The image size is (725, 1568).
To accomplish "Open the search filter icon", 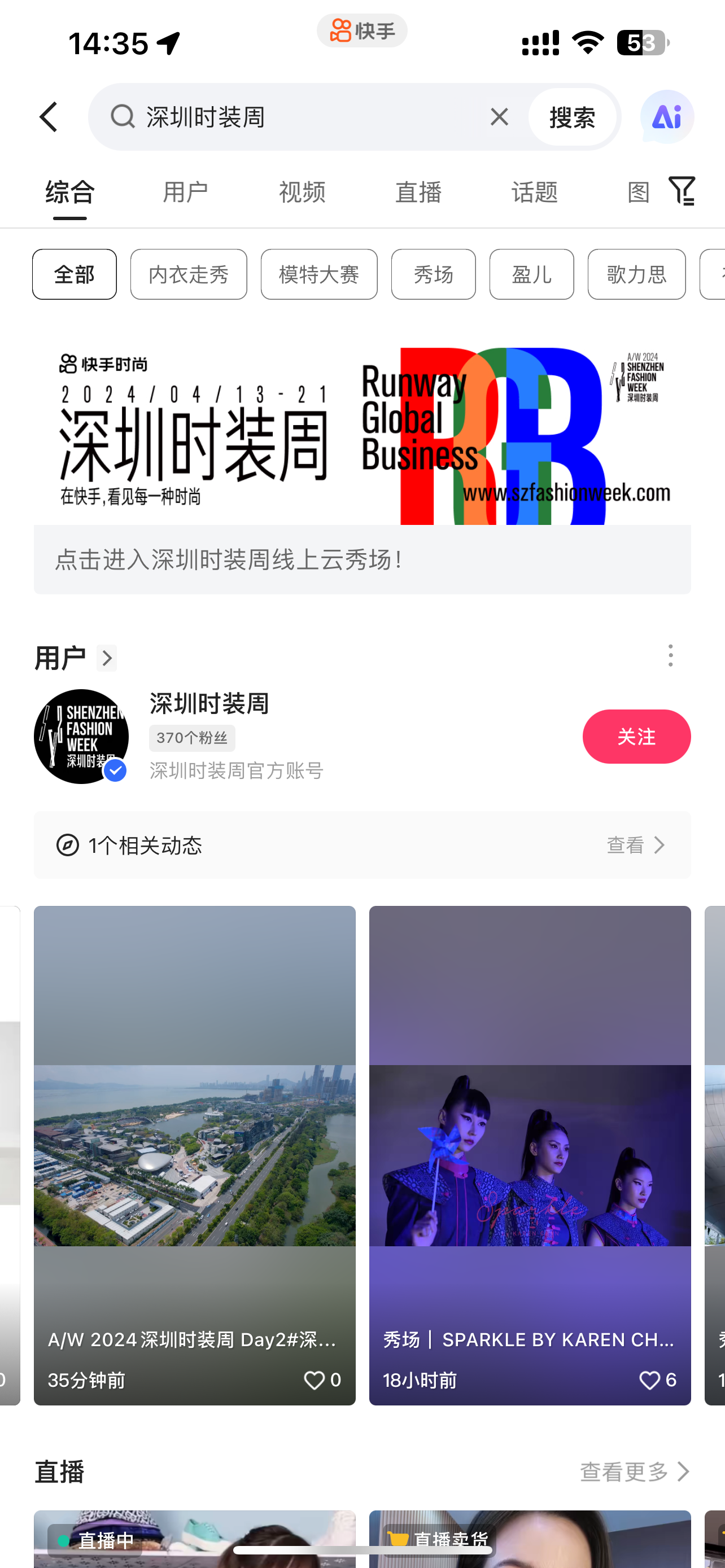I will pos(683,191).
